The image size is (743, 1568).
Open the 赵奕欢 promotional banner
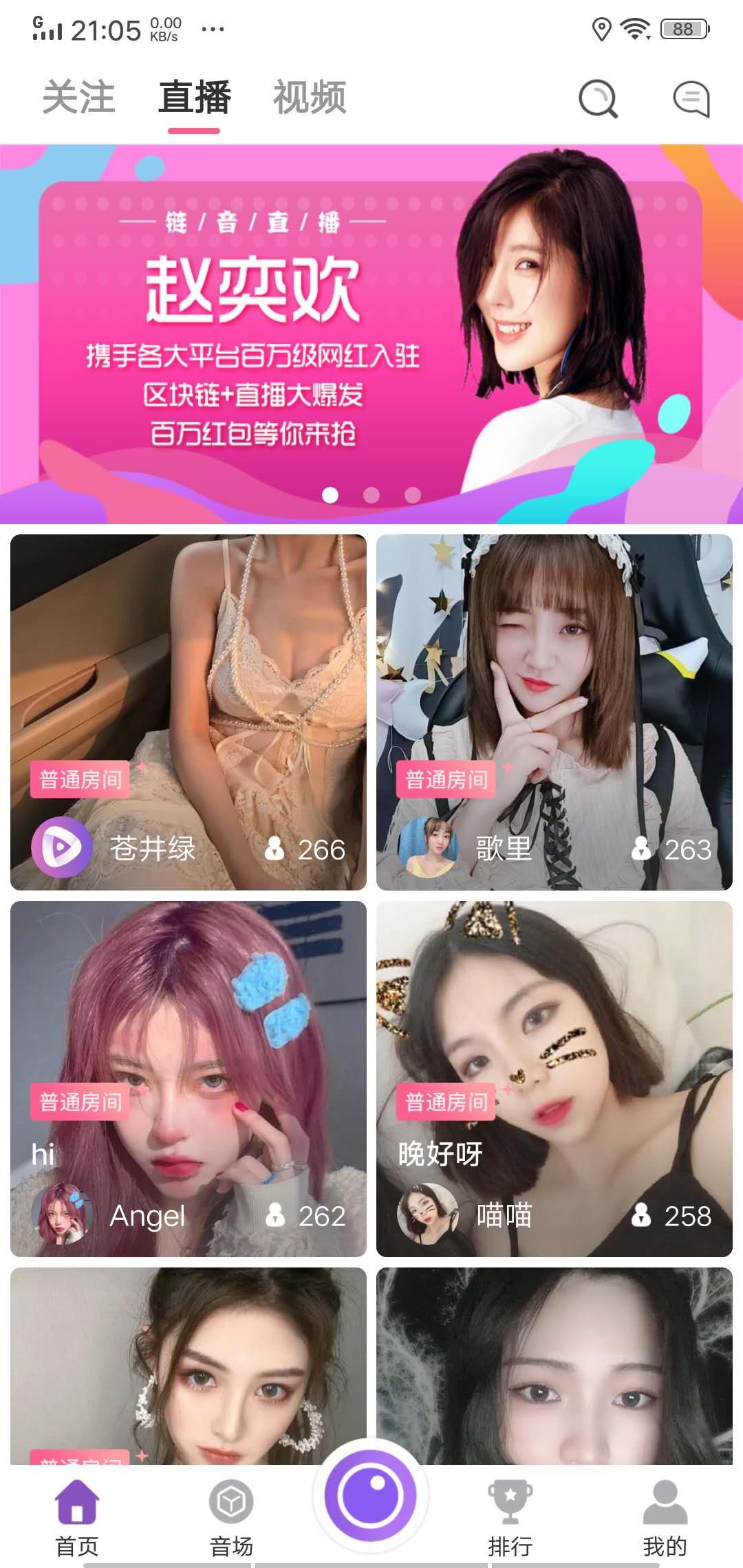tap(371, 323)
